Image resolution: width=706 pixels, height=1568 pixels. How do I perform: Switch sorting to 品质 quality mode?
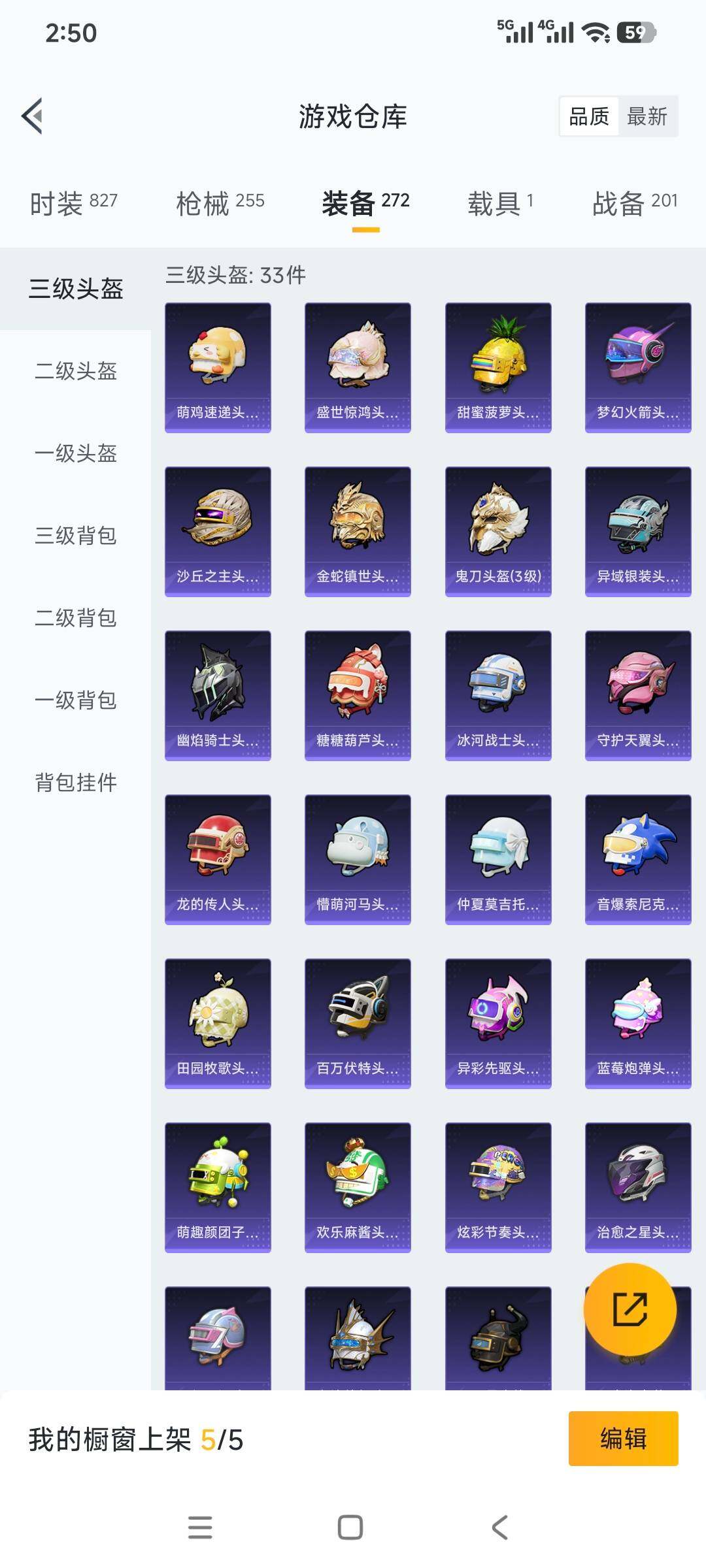588,116
